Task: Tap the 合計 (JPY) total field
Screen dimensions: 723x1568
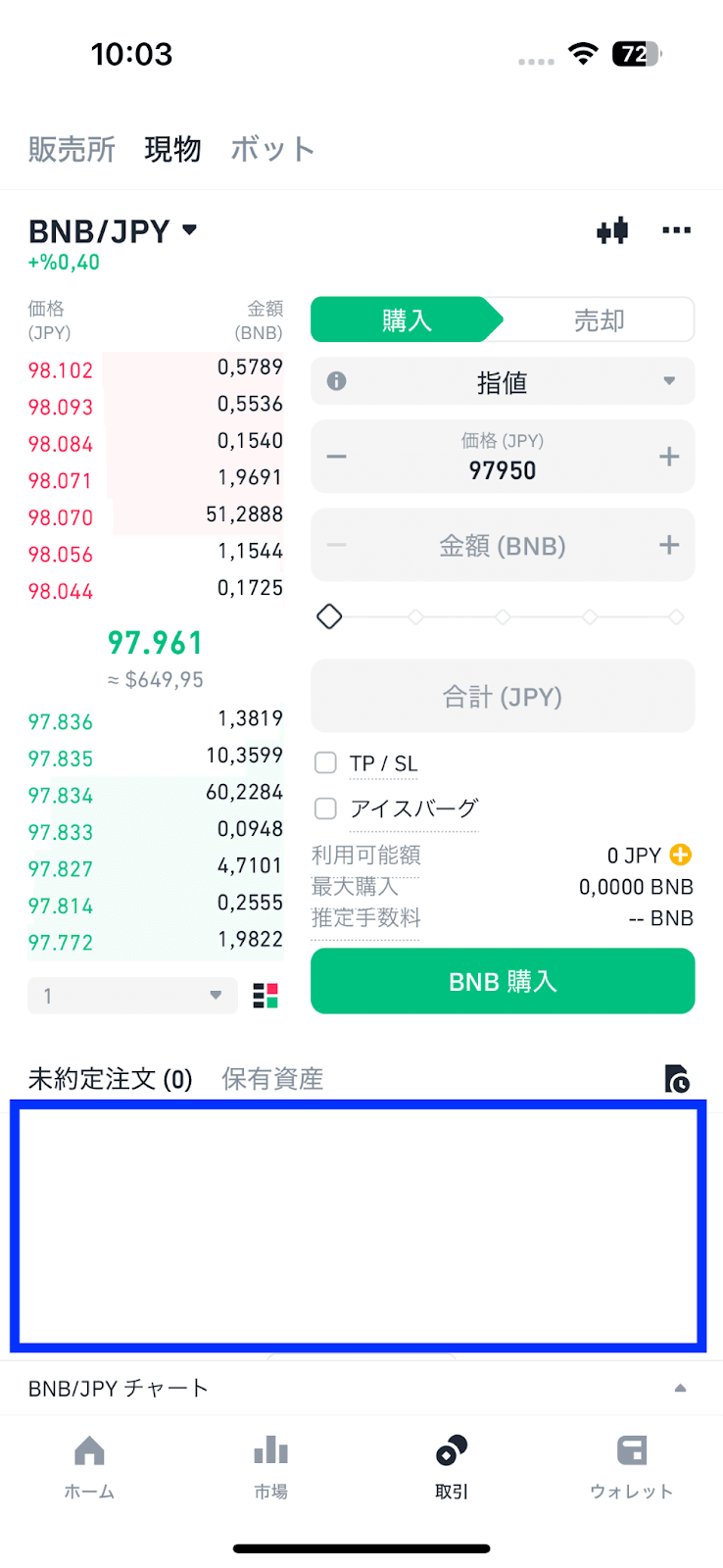Action: (x=503, y=697)
